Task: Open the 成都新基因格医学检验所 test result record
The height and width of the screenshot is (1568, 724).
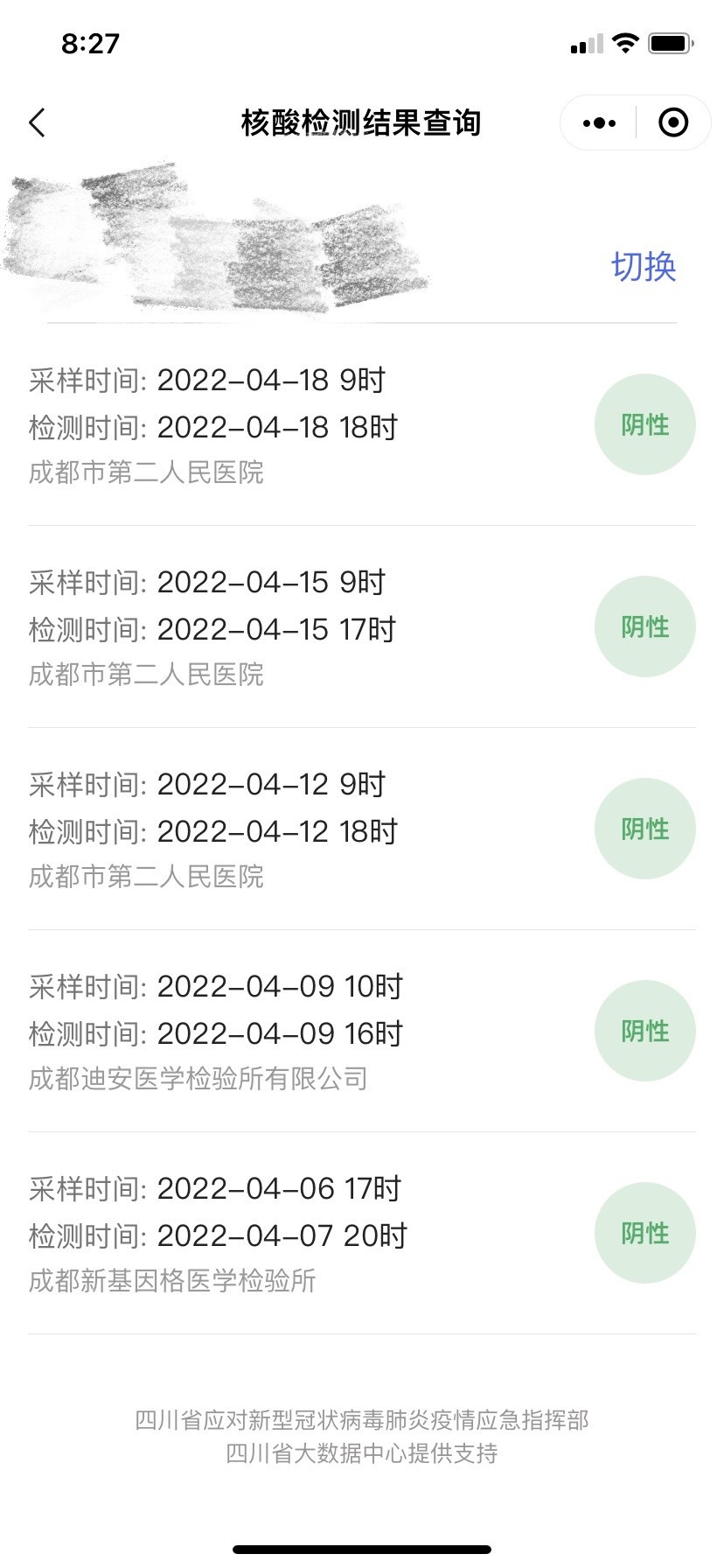Action: pyautogui.click(x=362, y=1234)
